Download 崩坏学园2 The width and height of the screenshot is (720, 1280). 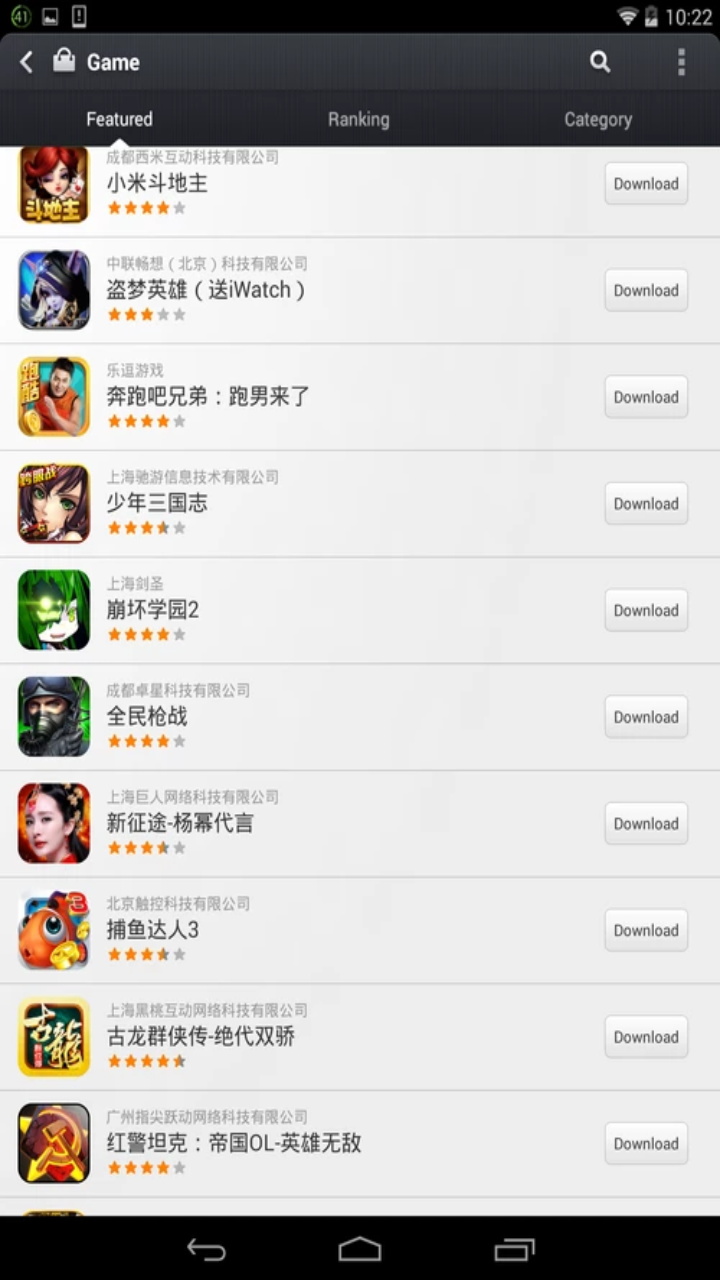646,611
